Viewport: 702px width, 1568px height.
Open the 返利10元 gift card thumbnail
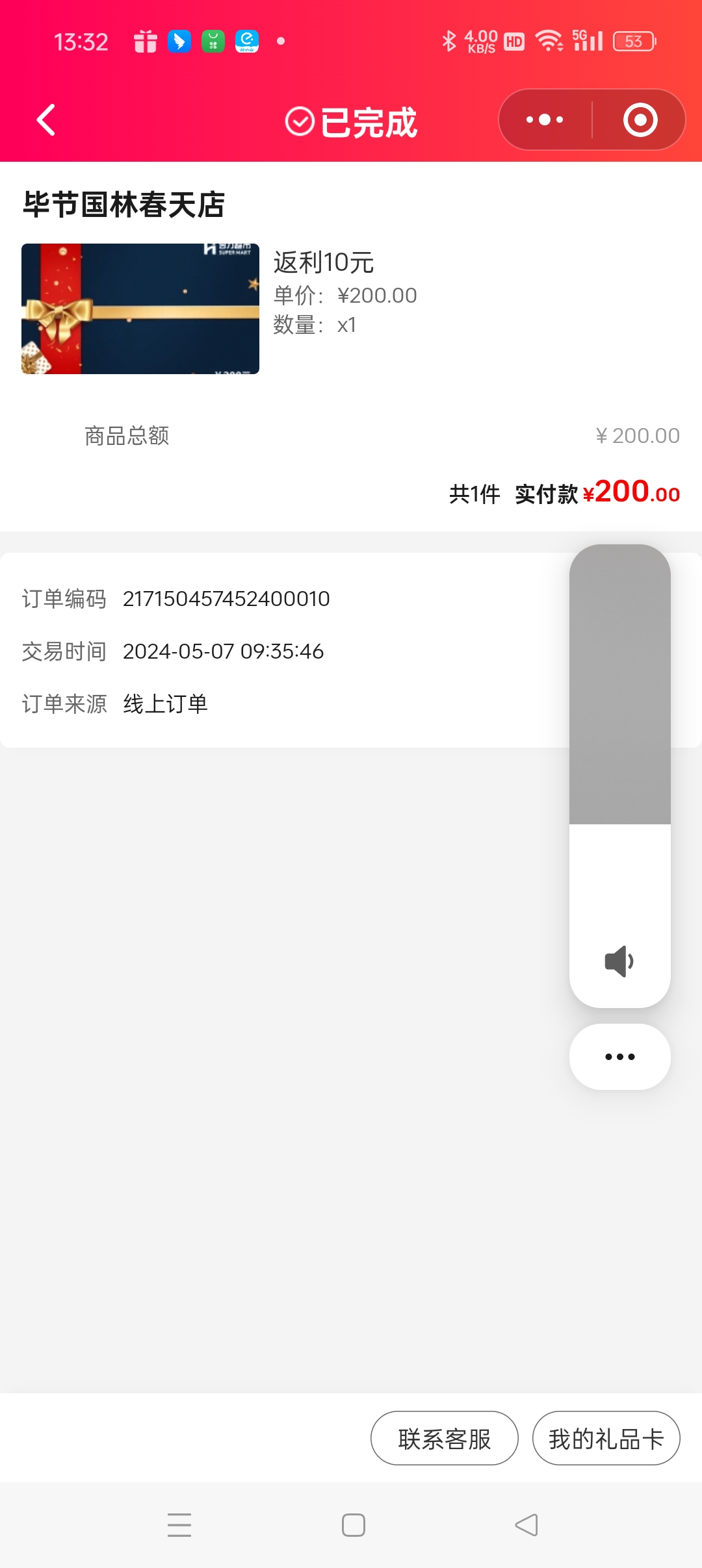(x=140, y=309)
